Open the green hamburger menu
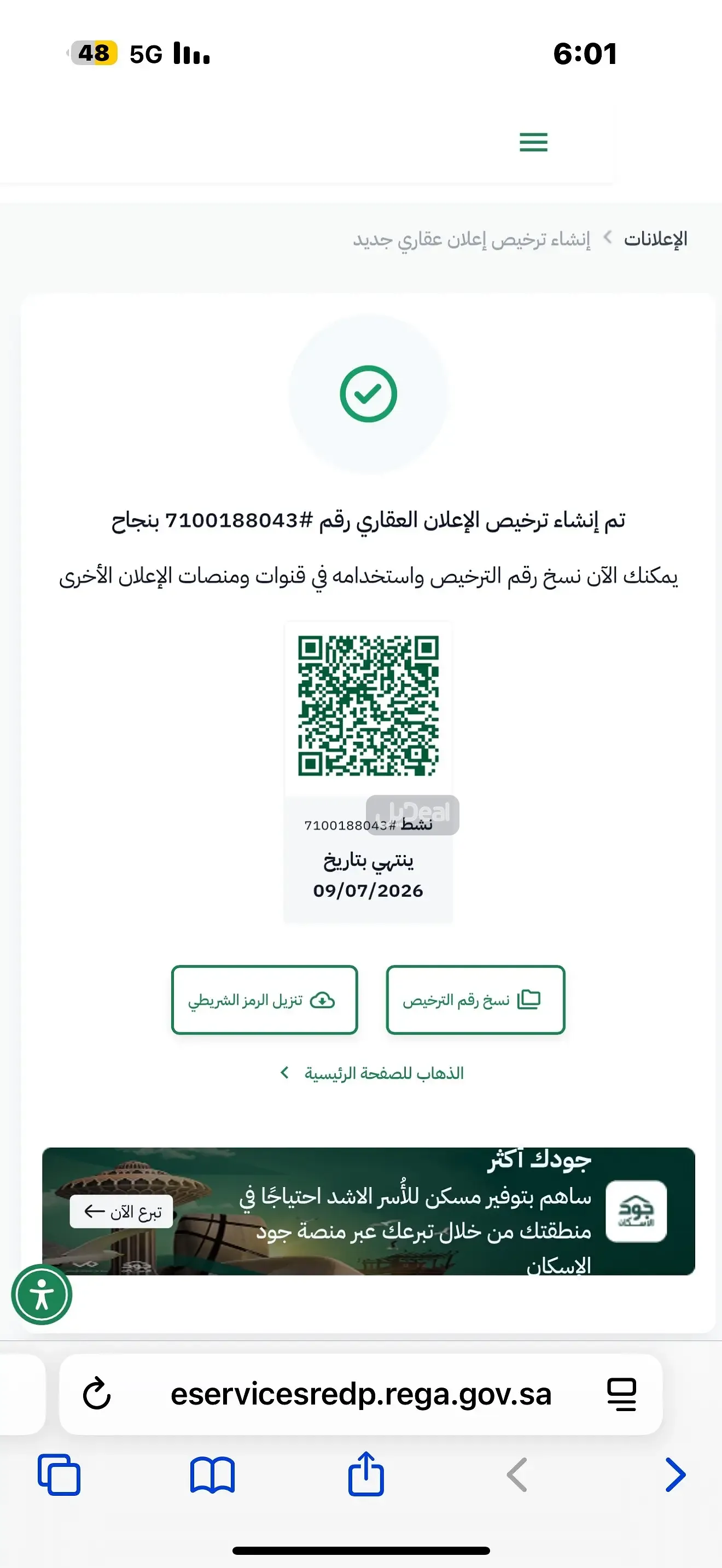This screenshot has width=722, height=1568. 533,142
